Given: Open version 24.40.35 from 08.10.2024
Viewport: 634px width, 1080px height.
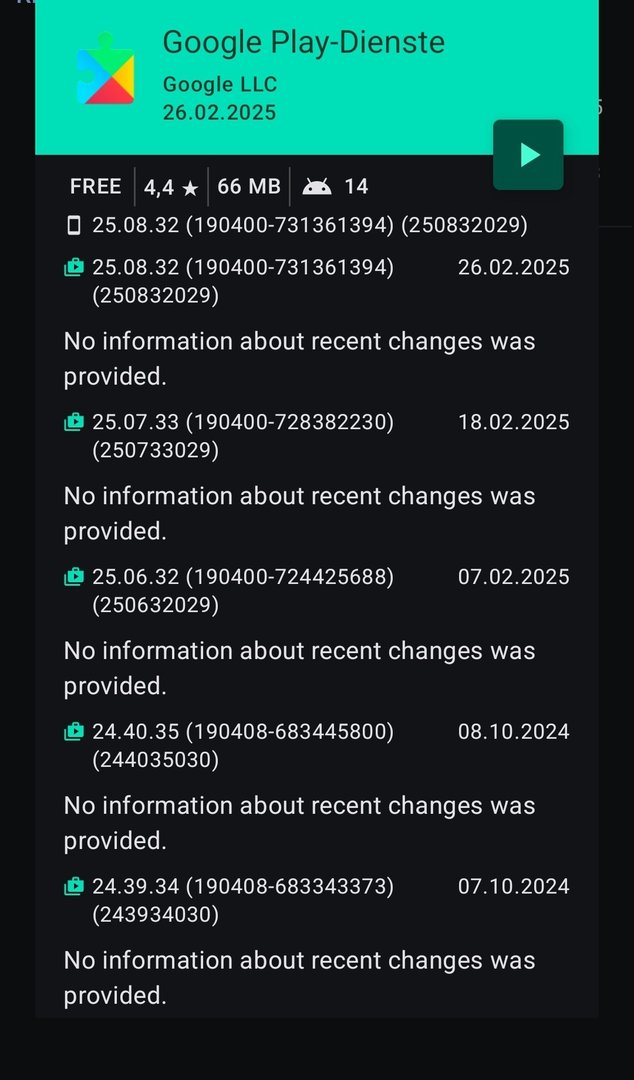Looking at the screenshot, I should (x=317, y=745).
